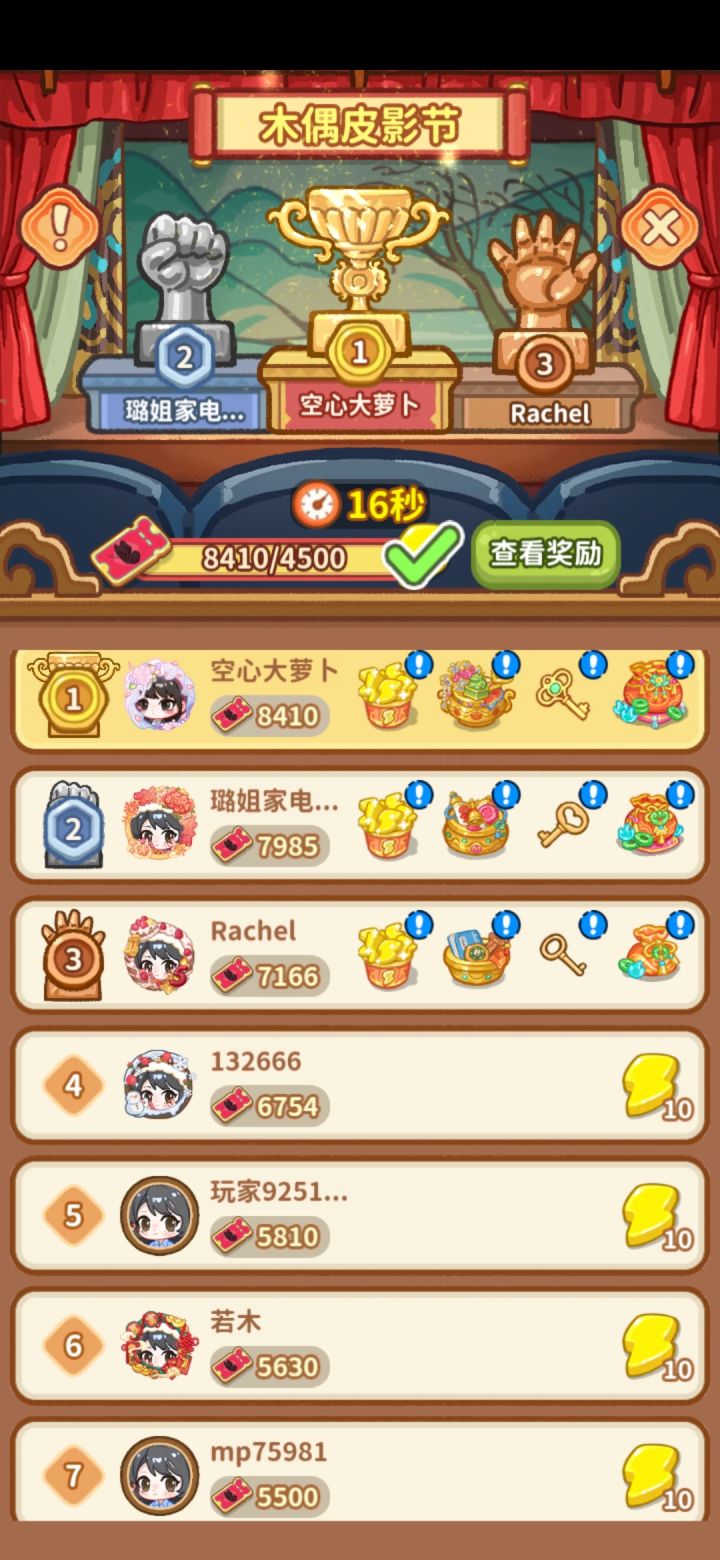Screen dimensions: 720x1560
Task: Tap the blue exclamation badge on Rachel's chest reward
Action: [505, 922]
